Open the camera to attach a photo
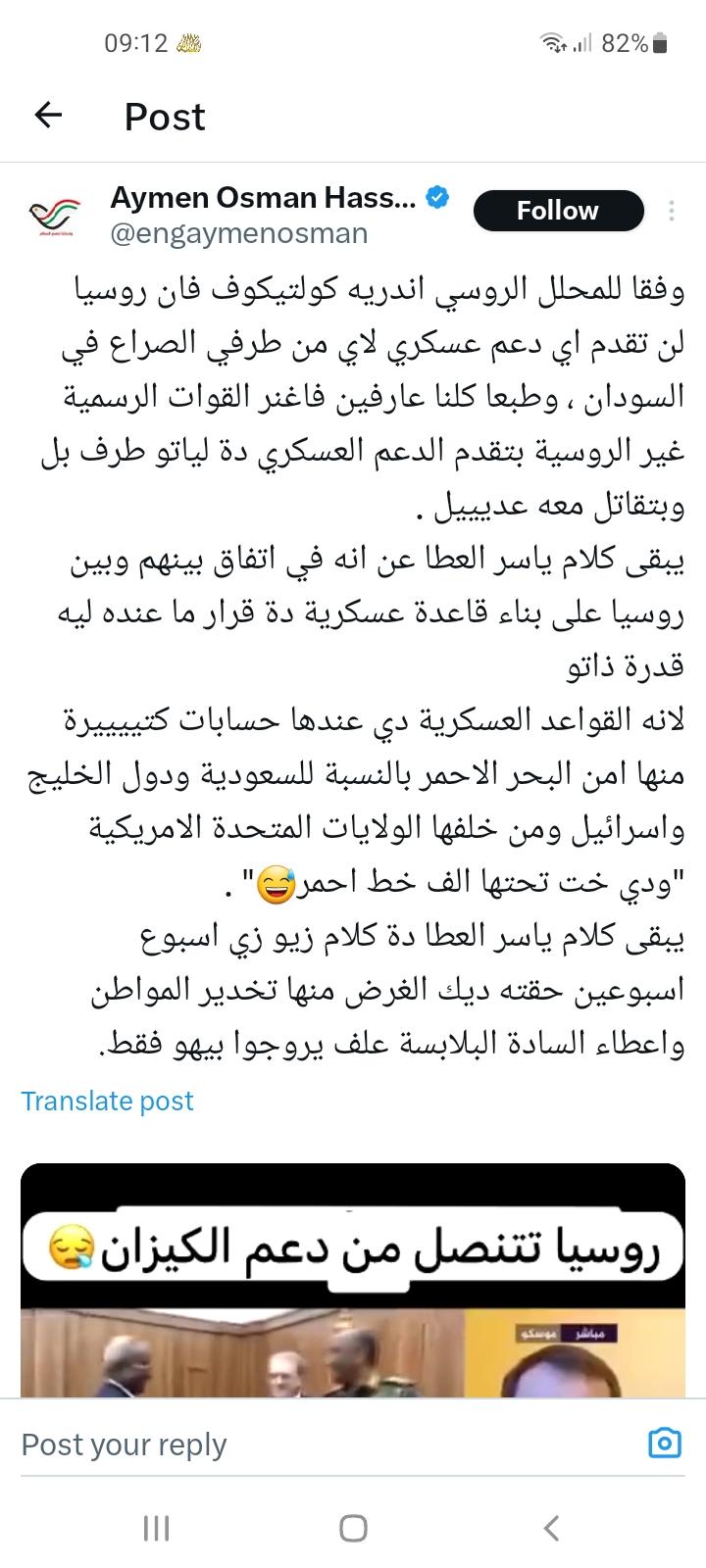The image size is (706, 1568). 665,1444
